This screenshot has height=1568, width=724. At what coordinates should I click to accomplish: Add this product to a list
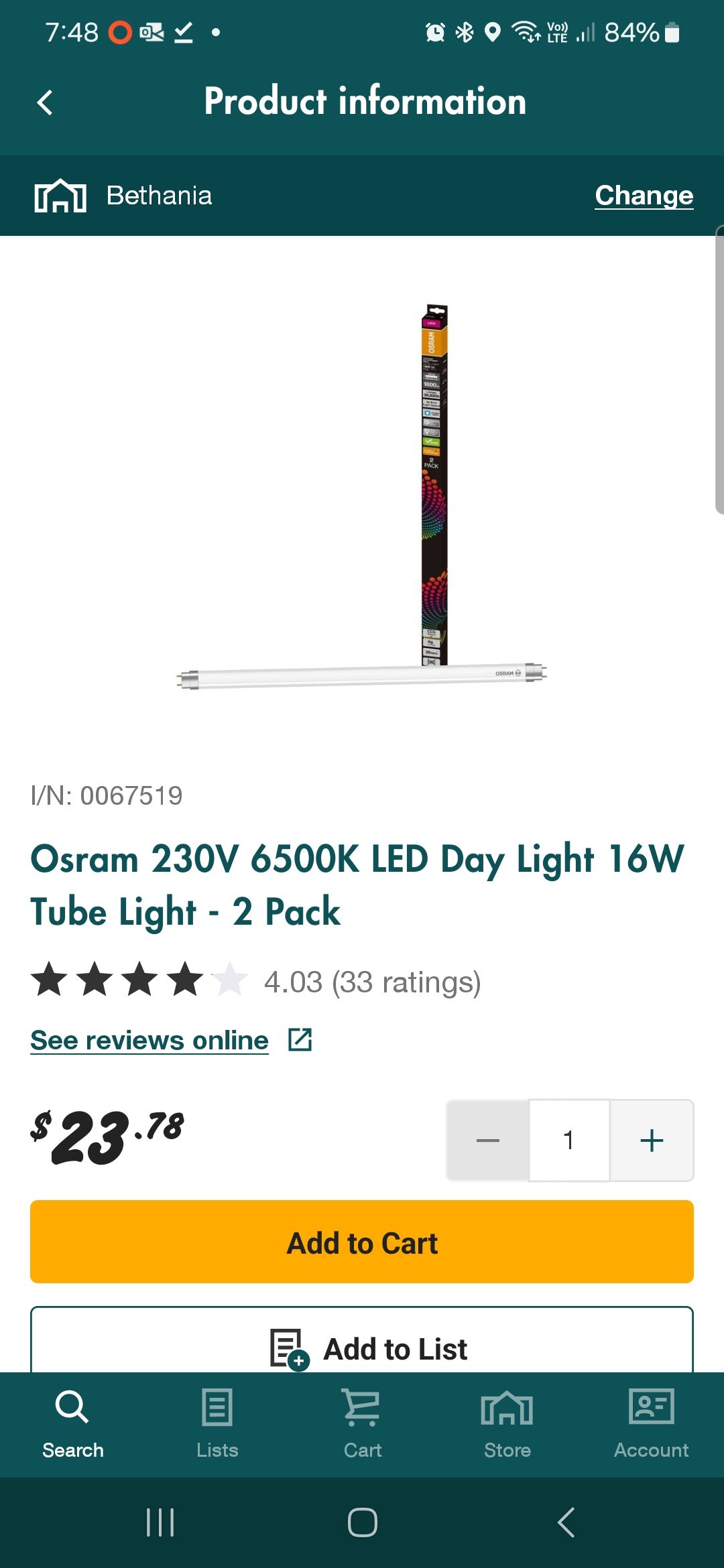[362, 1347]
